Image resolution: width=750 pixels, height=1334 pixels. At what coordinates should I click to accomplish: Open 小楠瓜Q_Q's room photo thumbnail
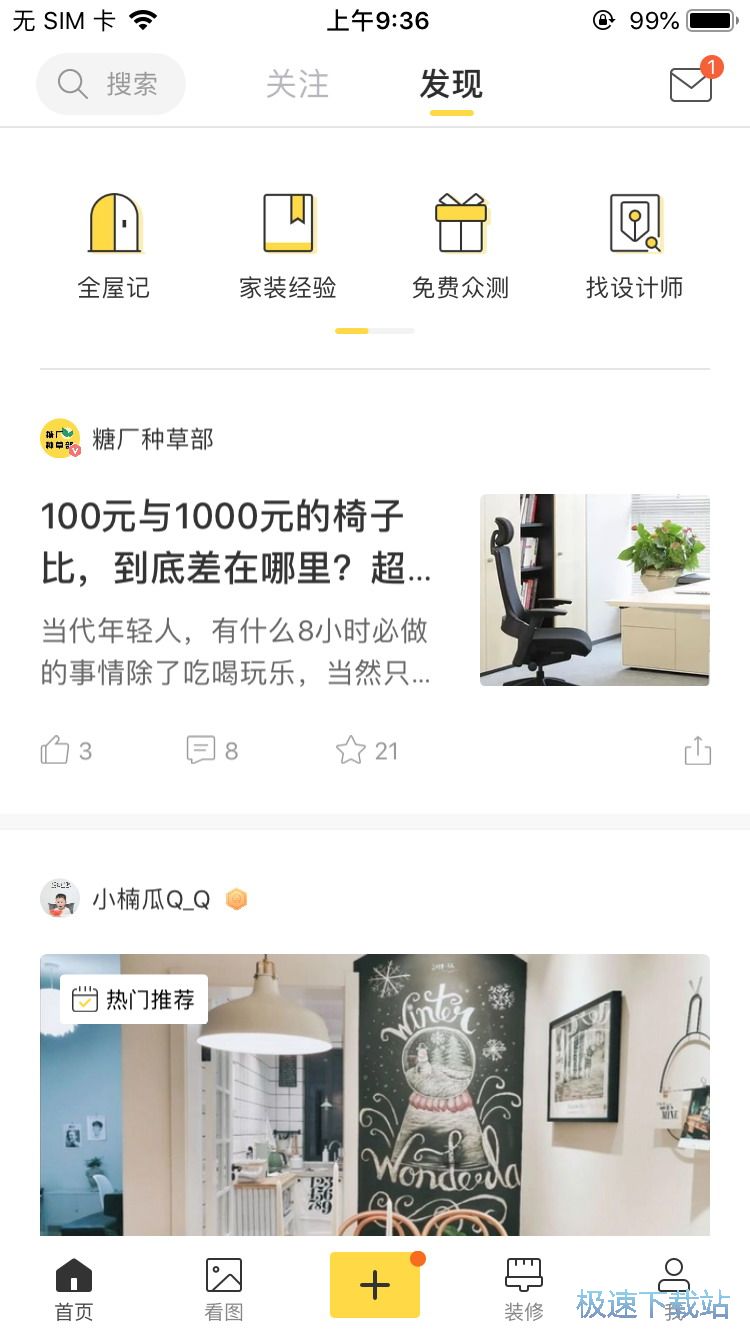tap(375, 1096)
